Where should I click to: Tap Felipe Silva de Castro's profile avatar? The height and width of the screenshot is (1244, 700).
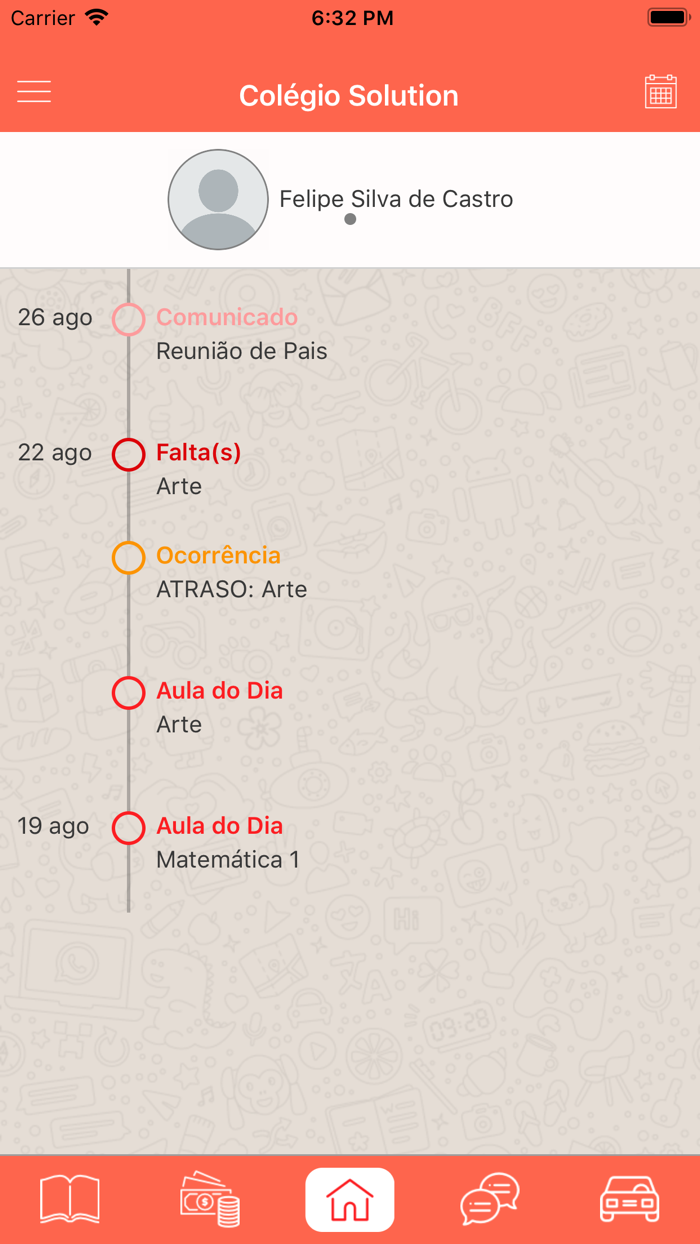click(218, 199)
